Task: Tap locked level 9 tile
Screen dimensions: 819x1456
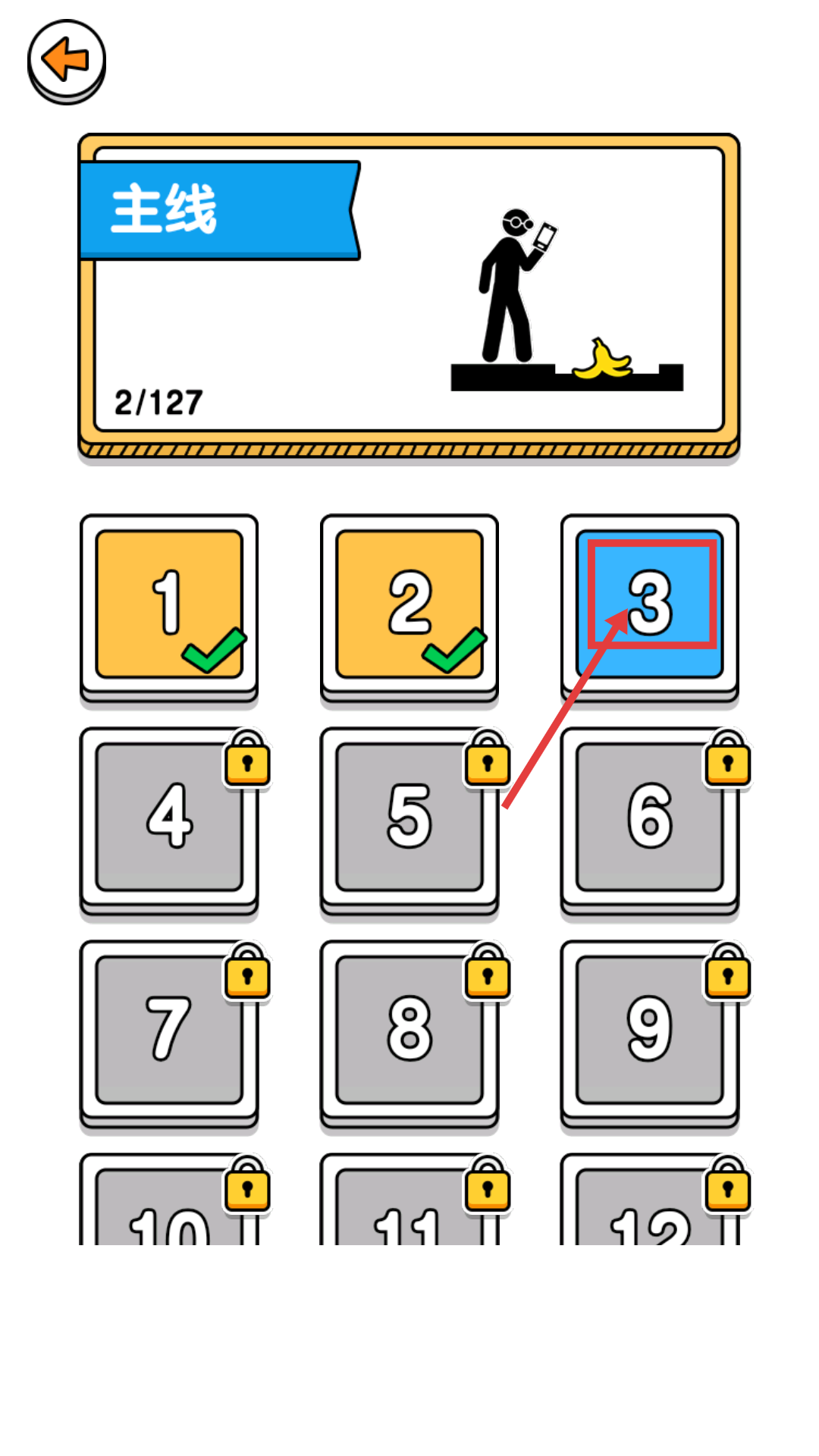Action: click(650, 1030)
